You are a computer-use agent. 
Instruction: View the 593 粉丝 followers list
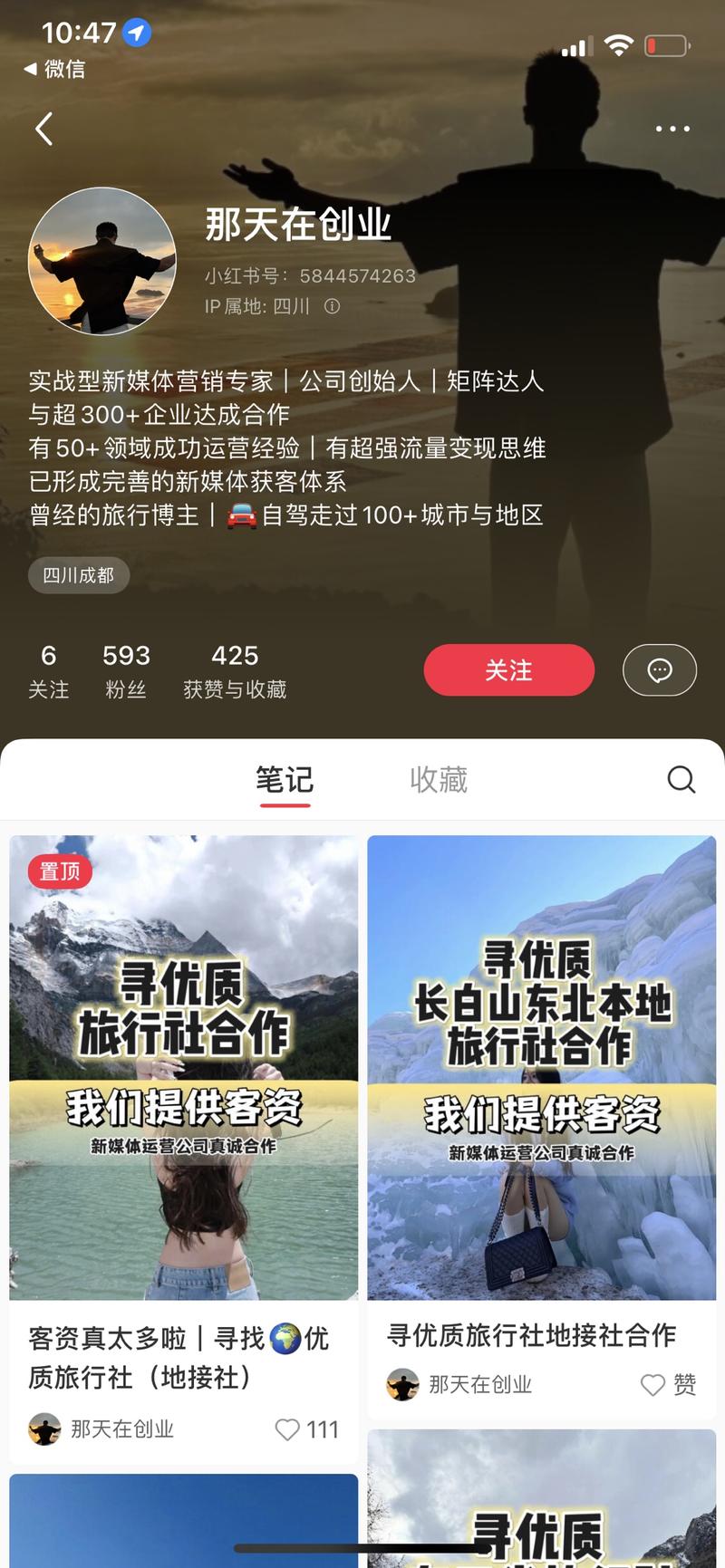pyautogui.click(x=126, y=671)
